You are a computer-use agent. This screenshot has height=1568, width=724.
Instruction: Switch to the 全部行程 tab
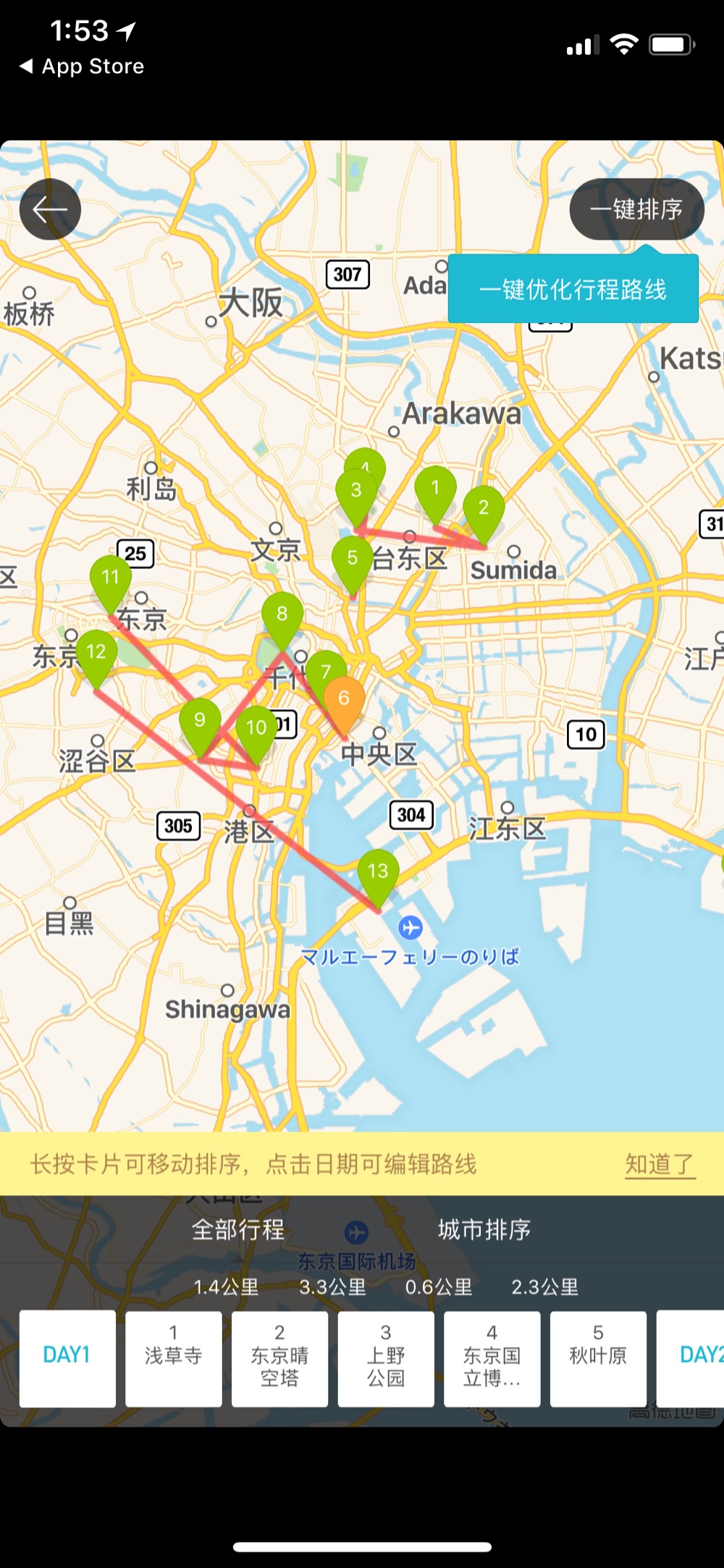pyautogui.click(x=238, y=1230)
